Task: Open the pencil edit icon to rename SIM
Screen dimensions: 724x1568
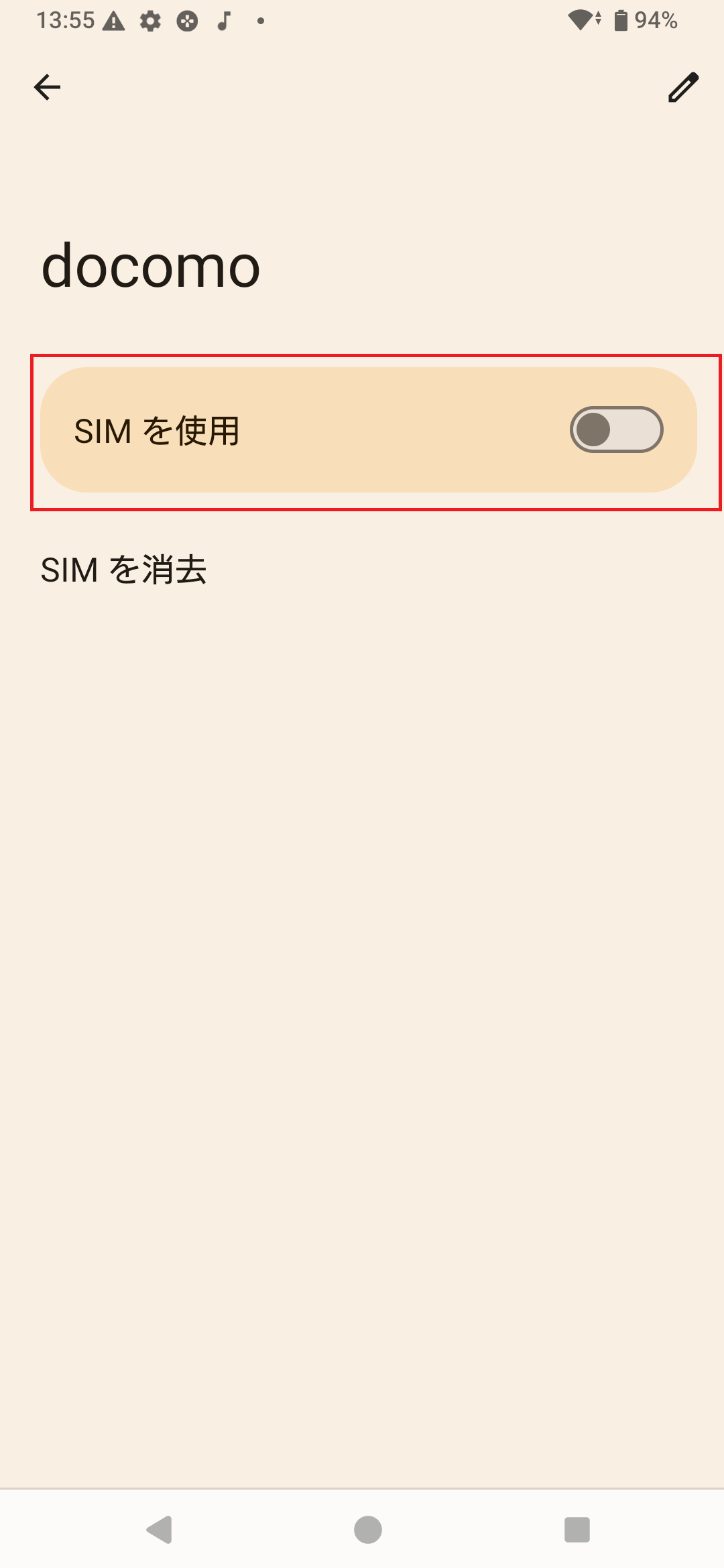Action: (682, 88)
